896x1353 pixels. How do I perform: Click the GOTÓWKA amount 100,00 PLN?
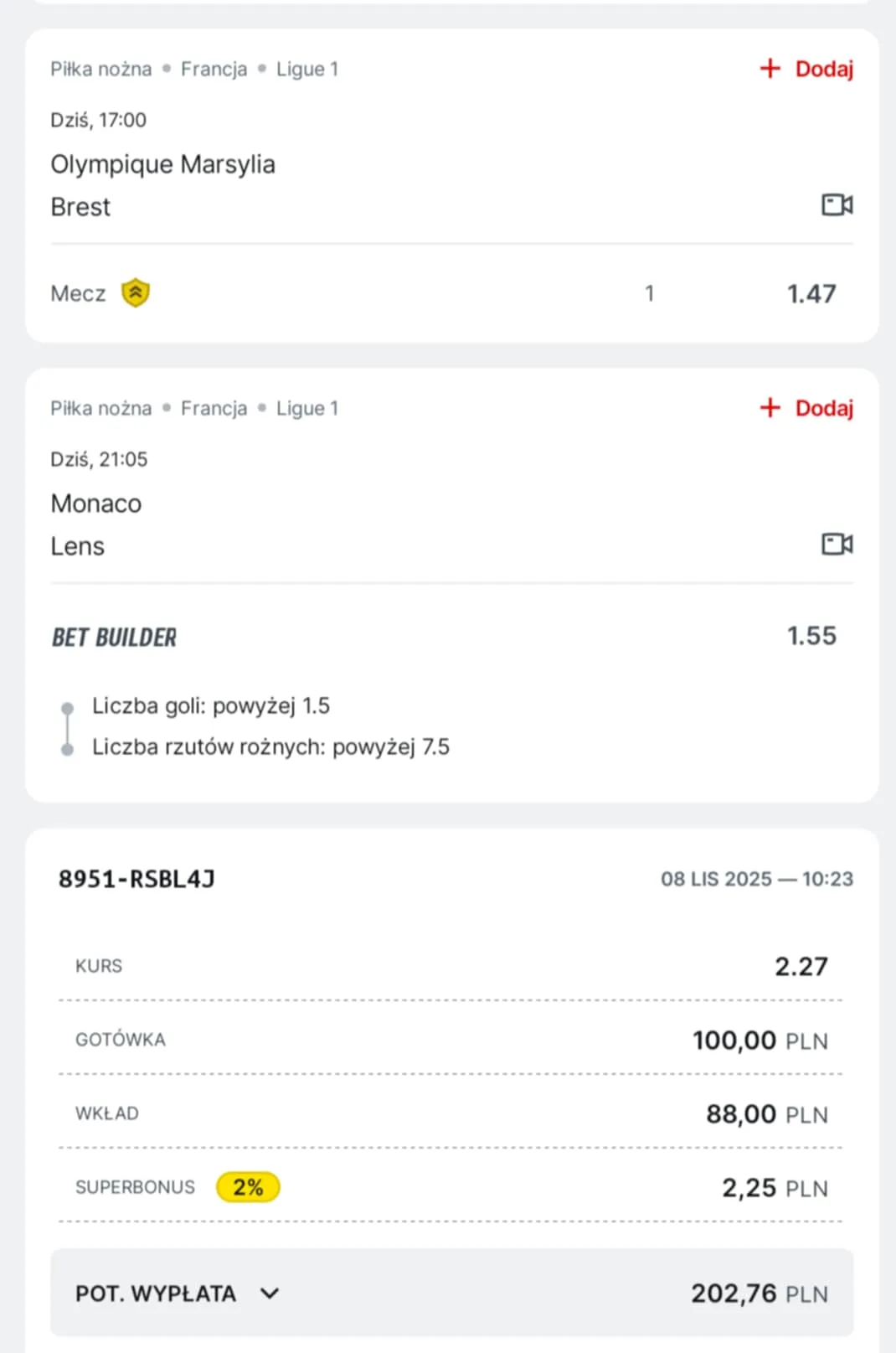(x=760, y=1040)
